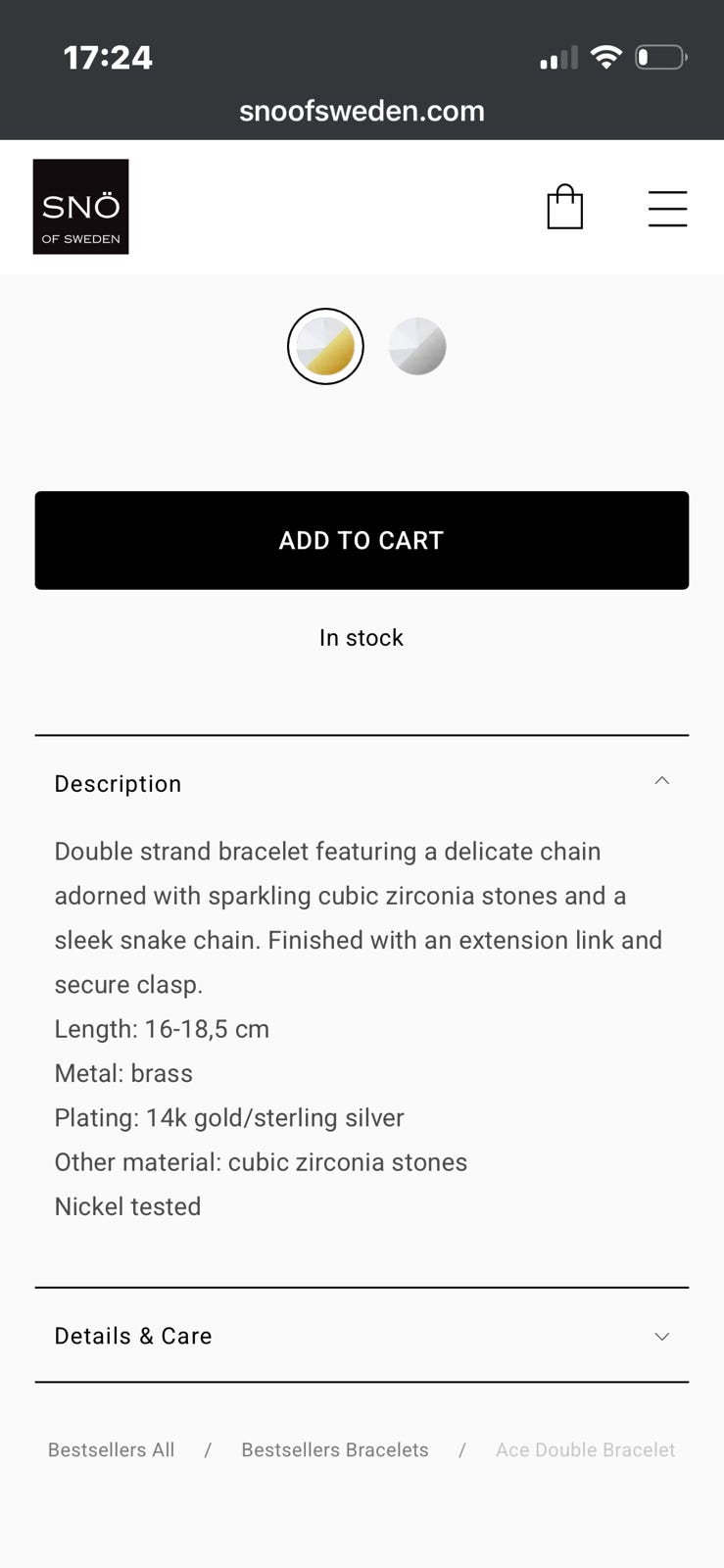Viewport: 724px width, 1568px height.
Task: Select the gold color swatch
Action: 325,346
